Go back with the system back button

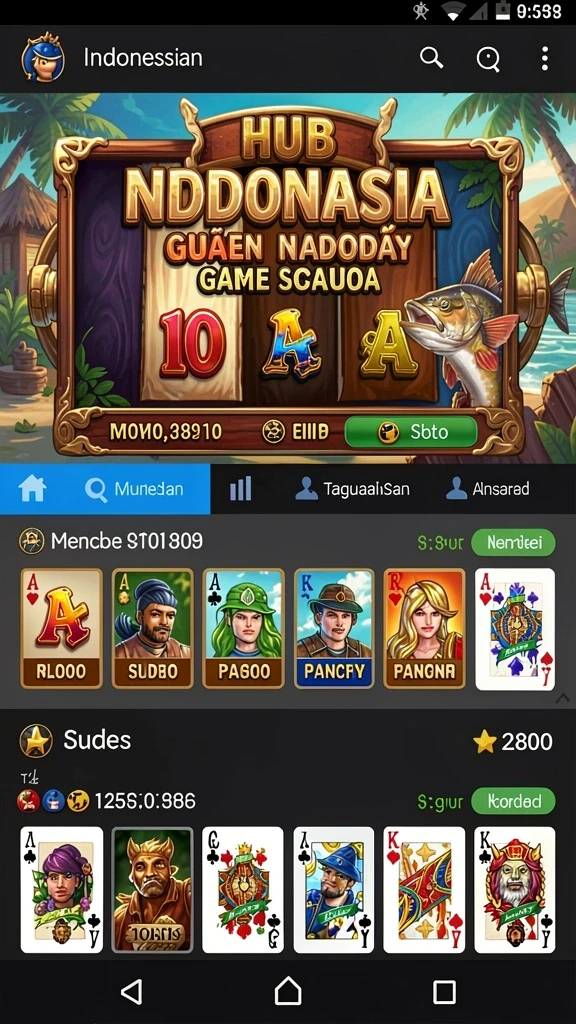tap(132, 992)
